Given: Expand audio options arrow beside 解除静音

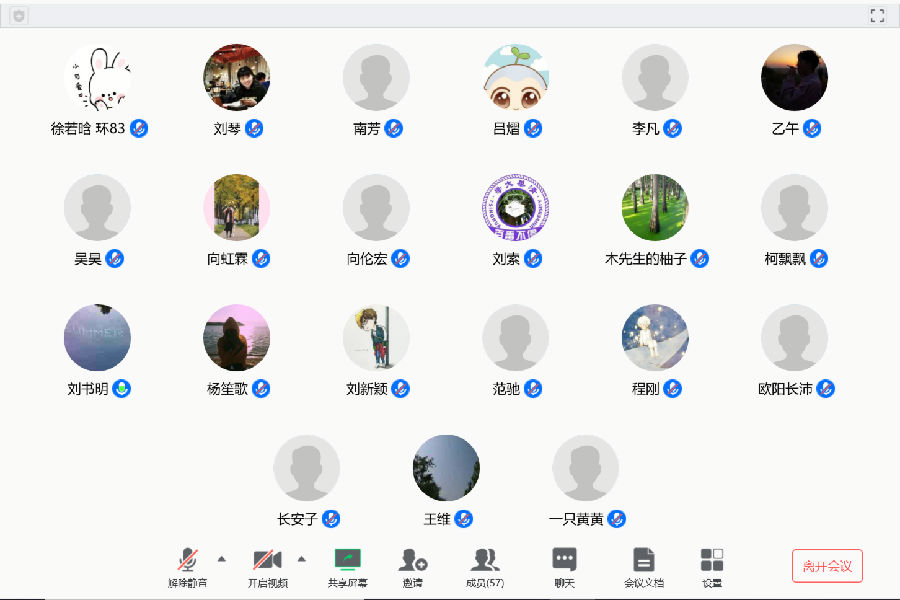Looking at the screenshot, I should pyautogui.click(x=221, y=558).
